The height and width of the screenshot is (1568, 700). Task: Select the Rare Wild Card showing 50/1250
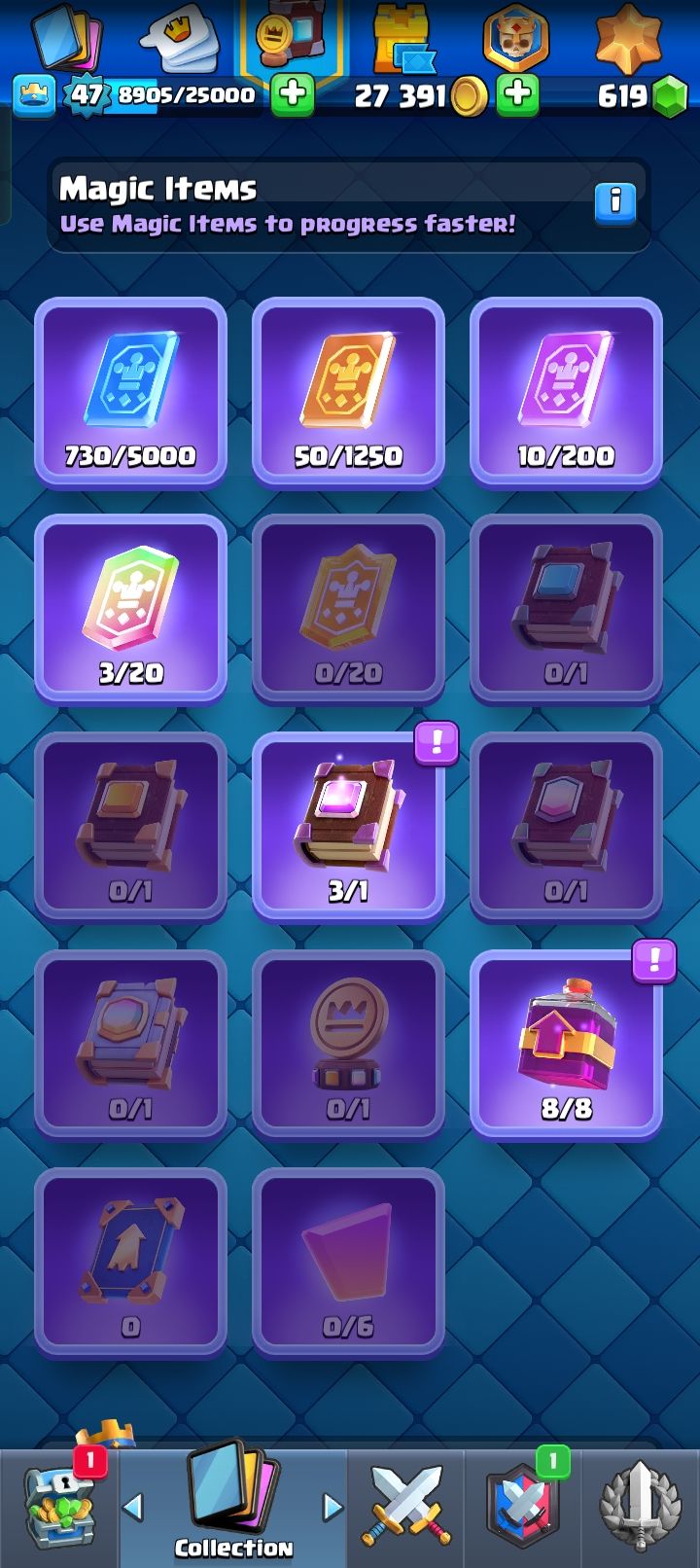pyautogui.click(x=348, y=391)
